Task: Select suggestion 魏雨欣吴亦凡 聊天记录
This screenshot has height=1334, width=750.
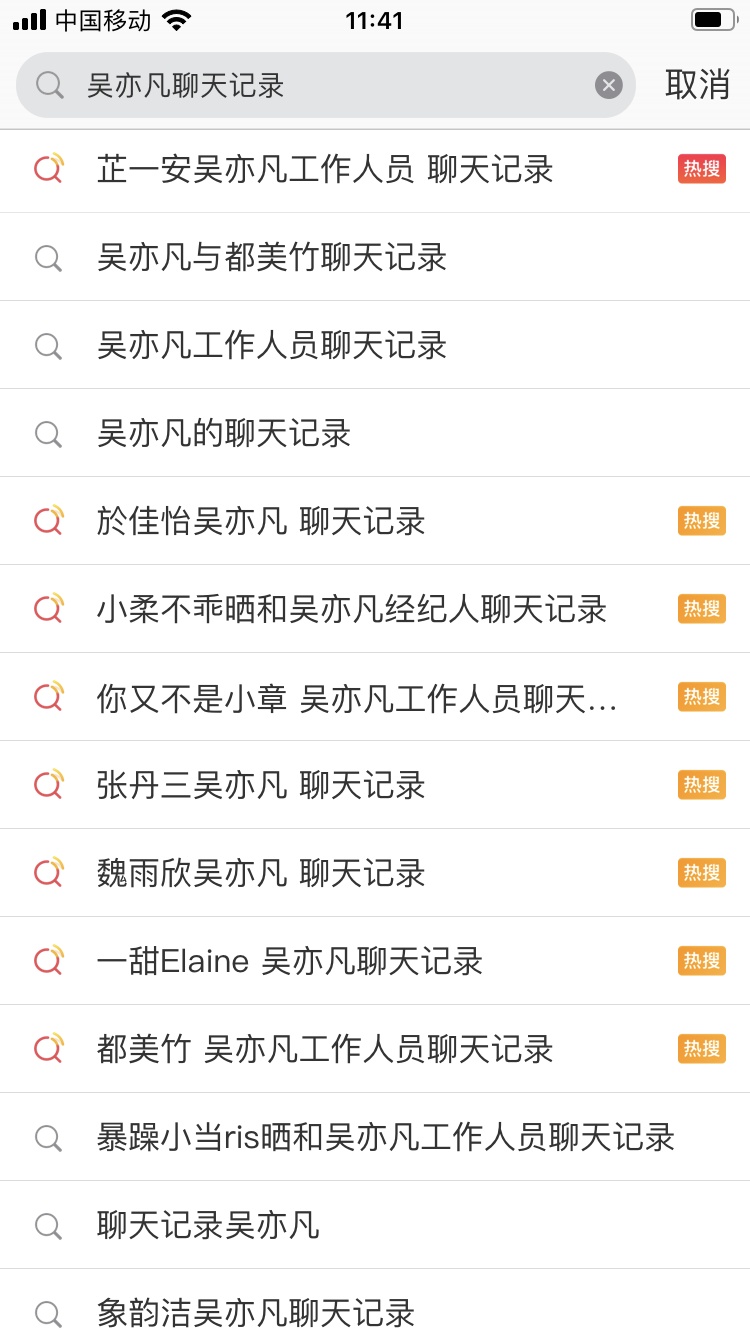Action: tap(375, 873)
